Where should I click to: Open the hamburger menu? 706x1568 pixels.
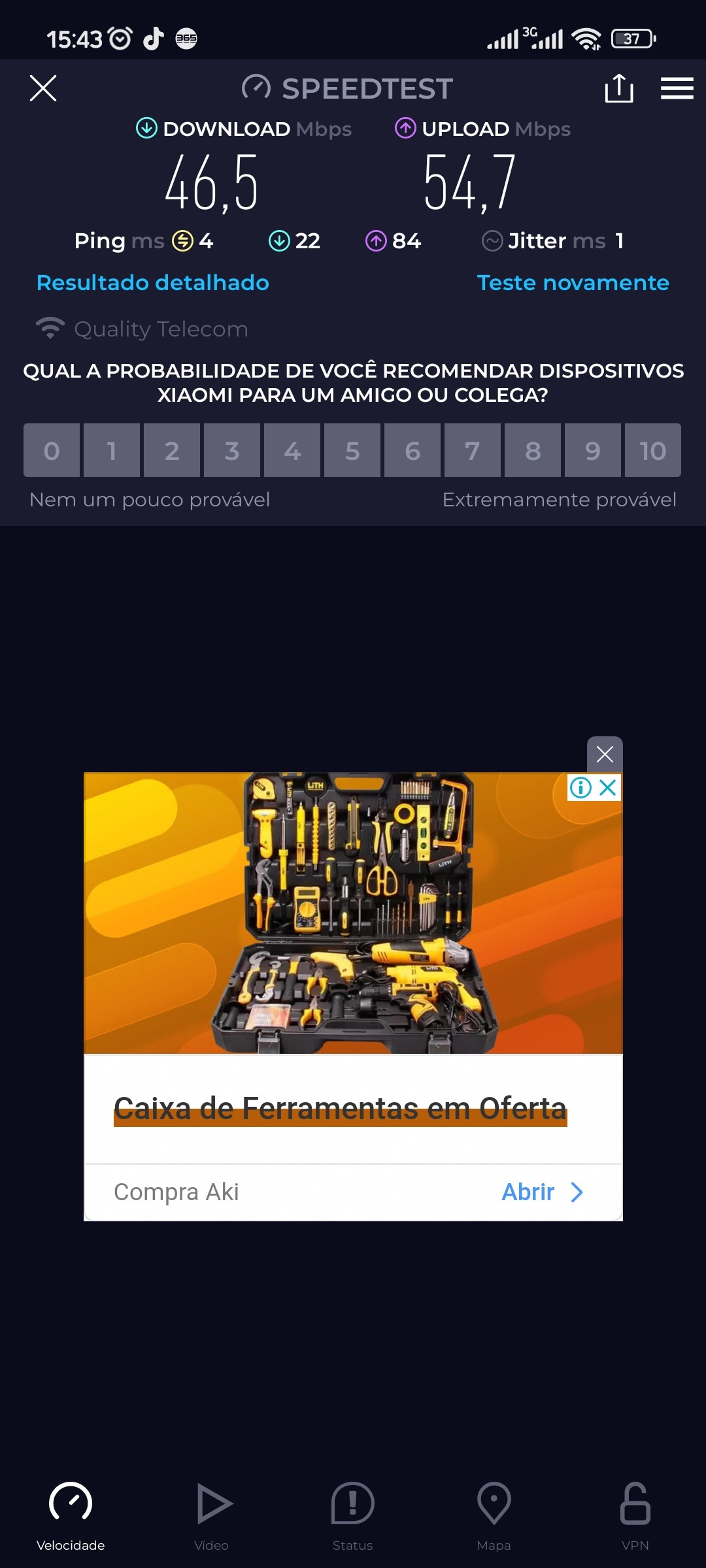tap(677, 88)
